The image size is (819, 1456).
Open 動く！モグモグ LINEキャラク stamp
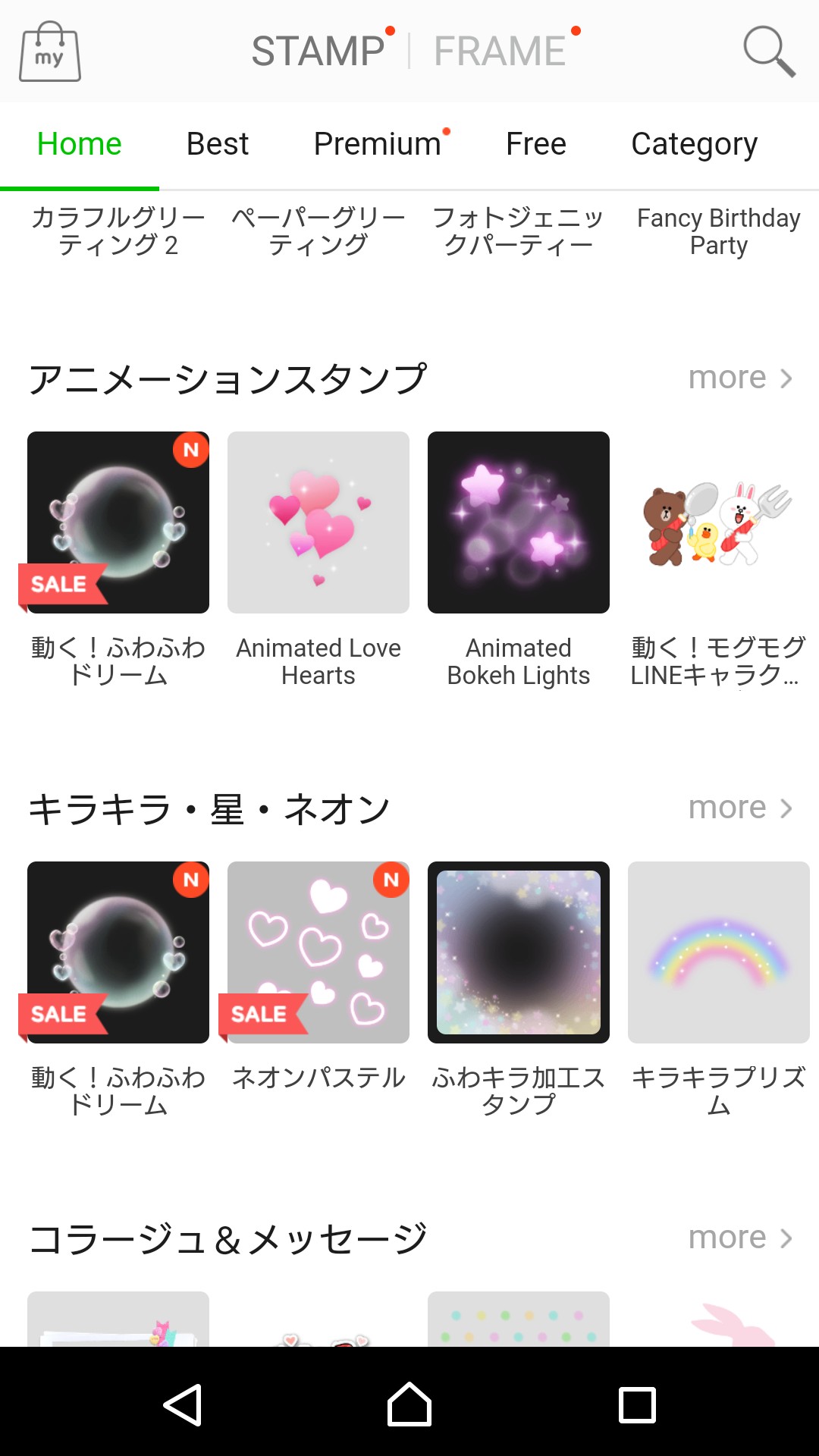[x=719, y=522]
